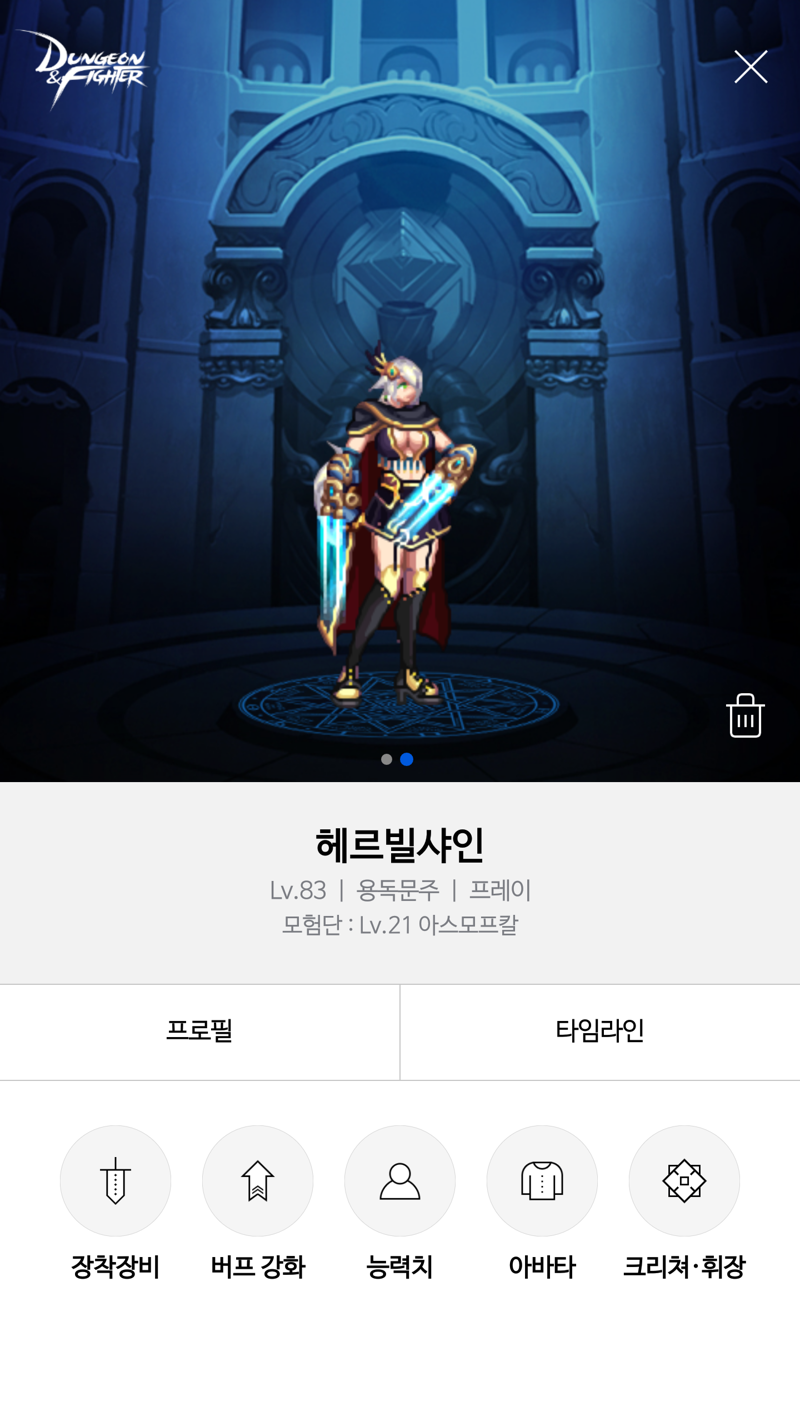
Task: Open 크리쳐·휘장 creature and insignia
Action: 684,1181
